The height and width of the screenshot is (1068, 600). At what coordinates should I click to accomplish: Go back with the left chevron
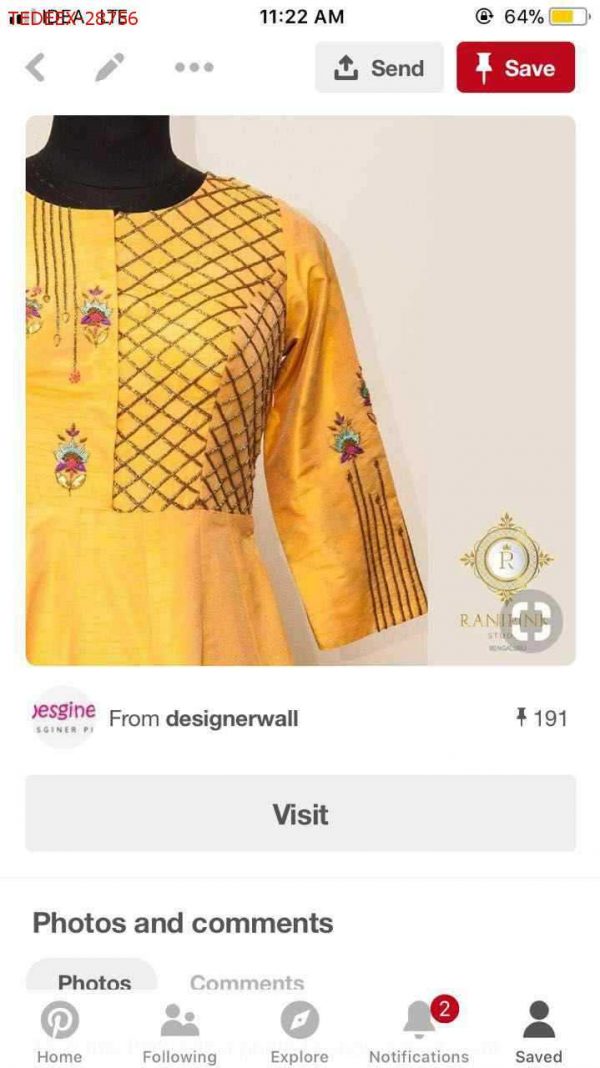pos(36,68)
